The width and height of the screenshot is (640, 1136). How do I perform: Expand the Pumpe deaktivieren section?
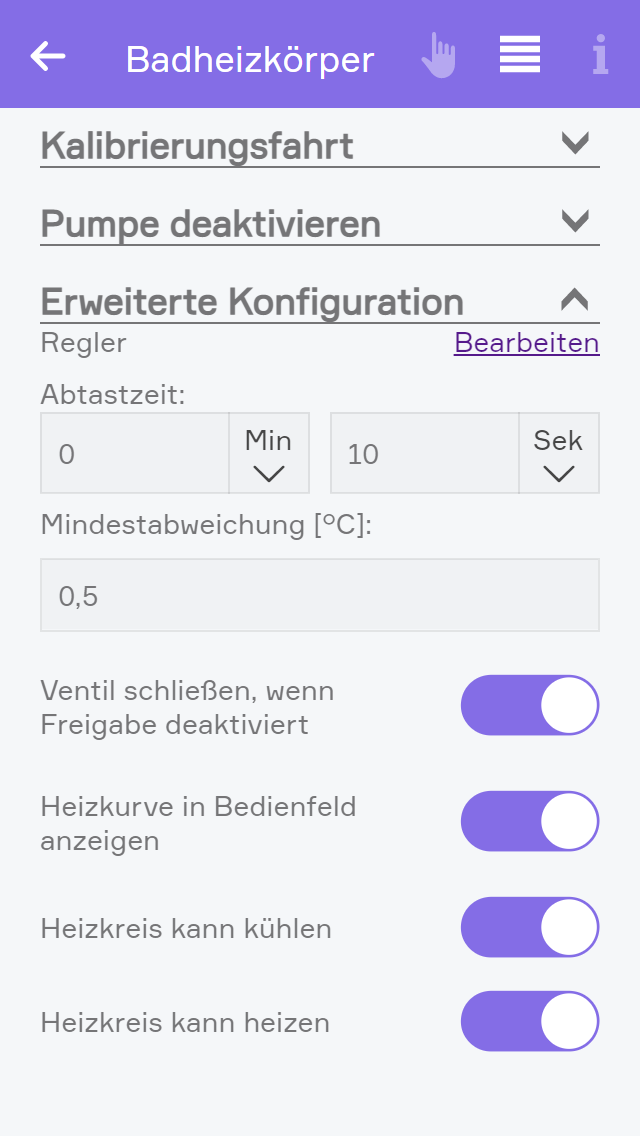click(x=575, y=220)
